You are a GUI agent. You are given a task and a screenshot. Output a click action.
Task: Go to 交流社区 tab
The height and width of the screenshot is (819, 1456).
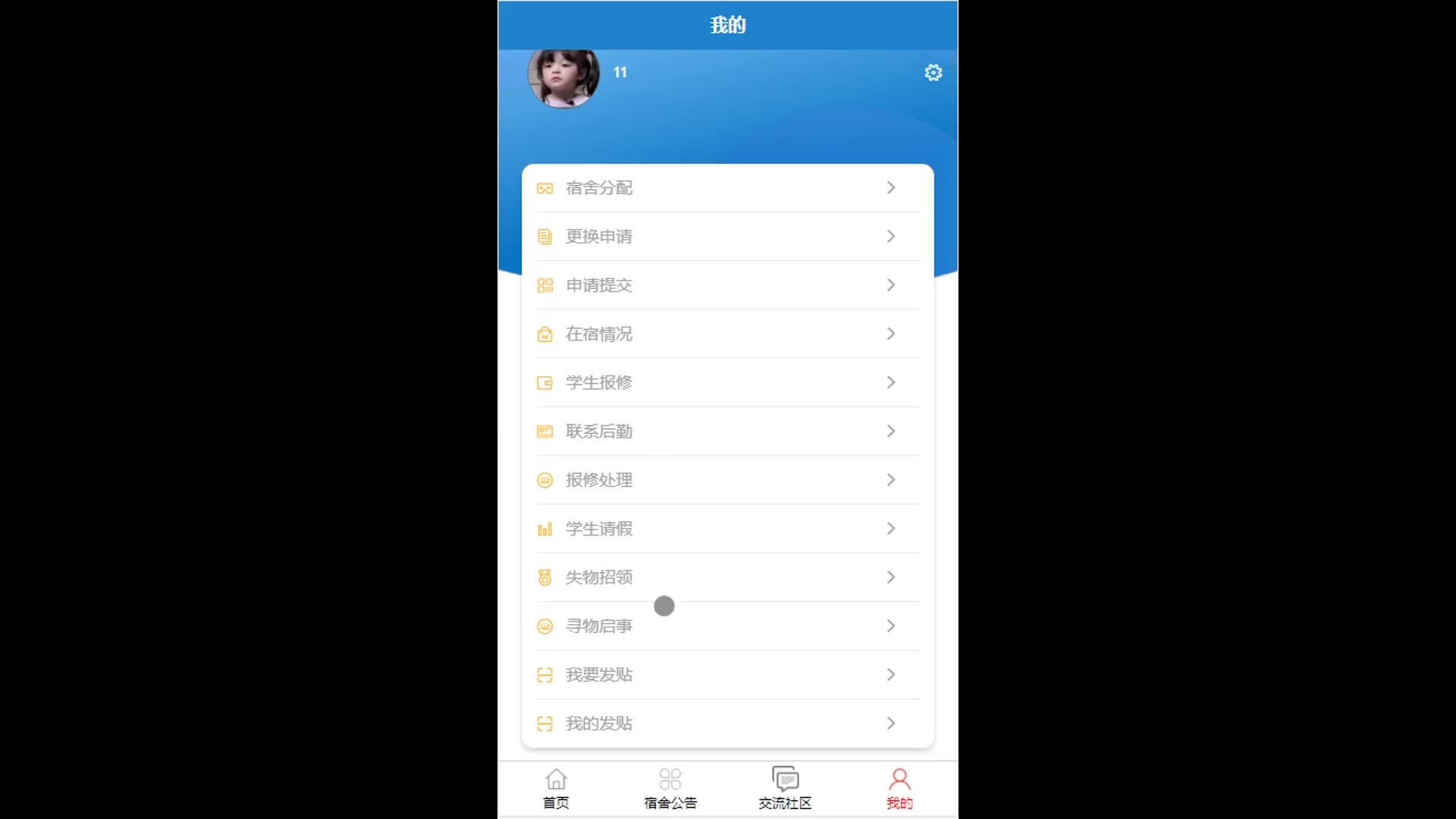785,789
